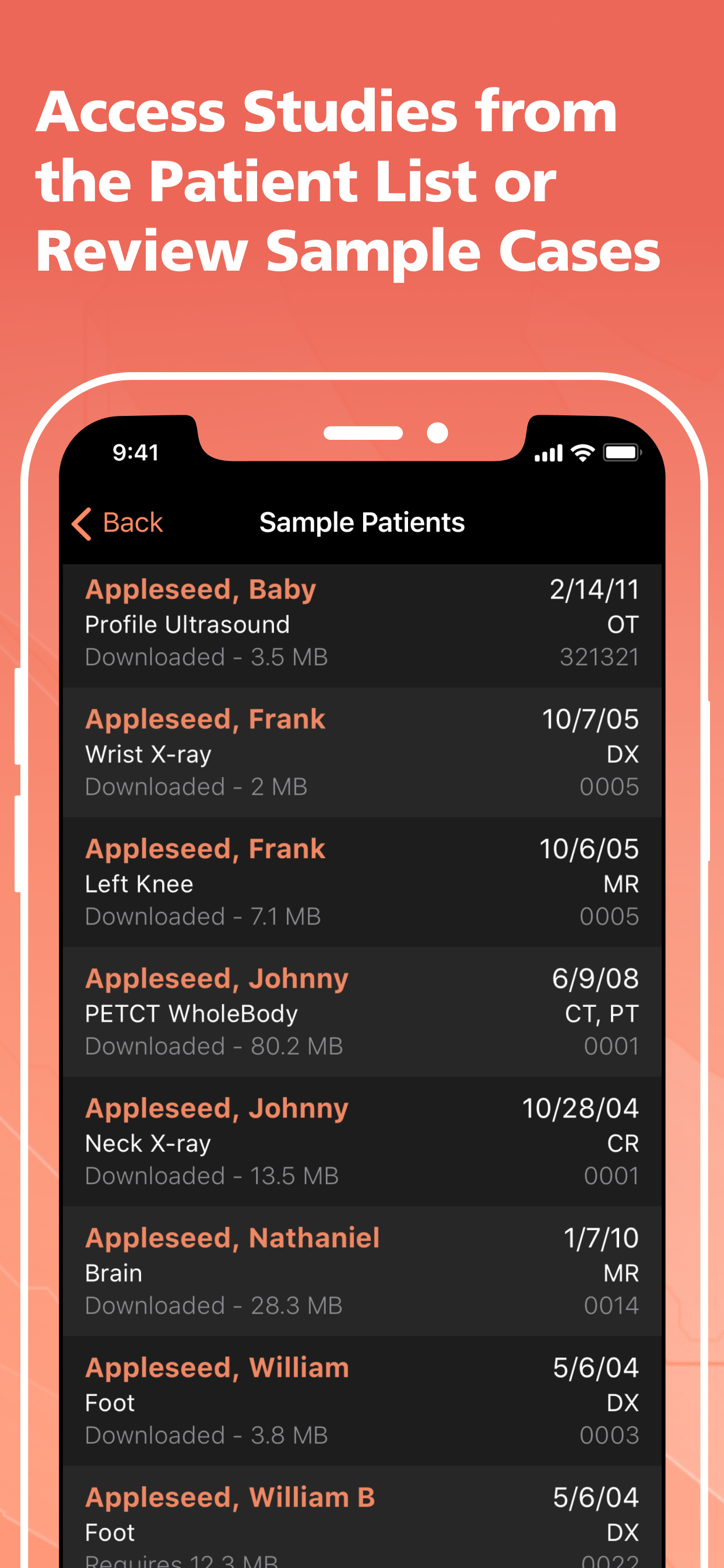Screen dimensions: 724x1568
Task: Tap the Downloaded - 80.2 MB label
Action: tap(213, 1046)
